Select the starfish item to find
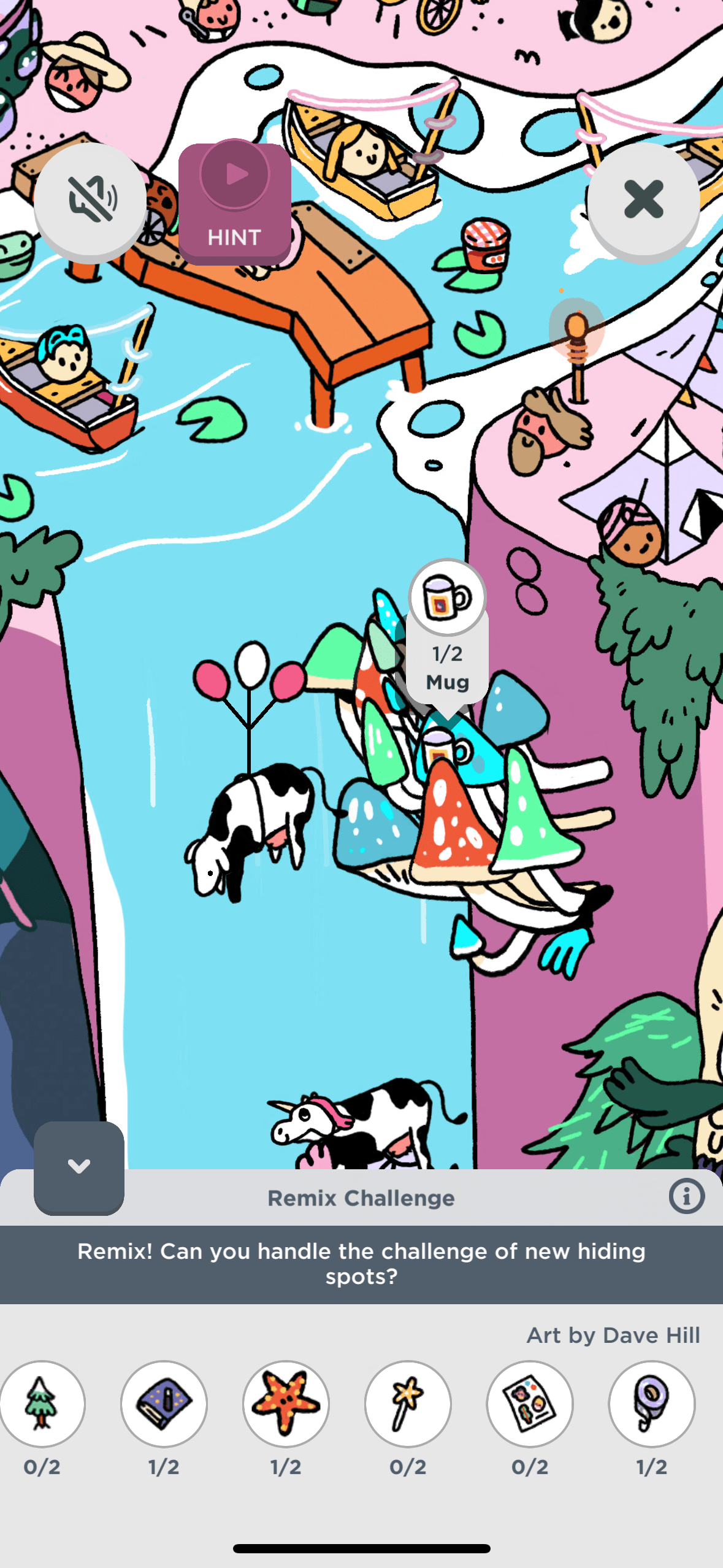 click(x=286, y=1403)
